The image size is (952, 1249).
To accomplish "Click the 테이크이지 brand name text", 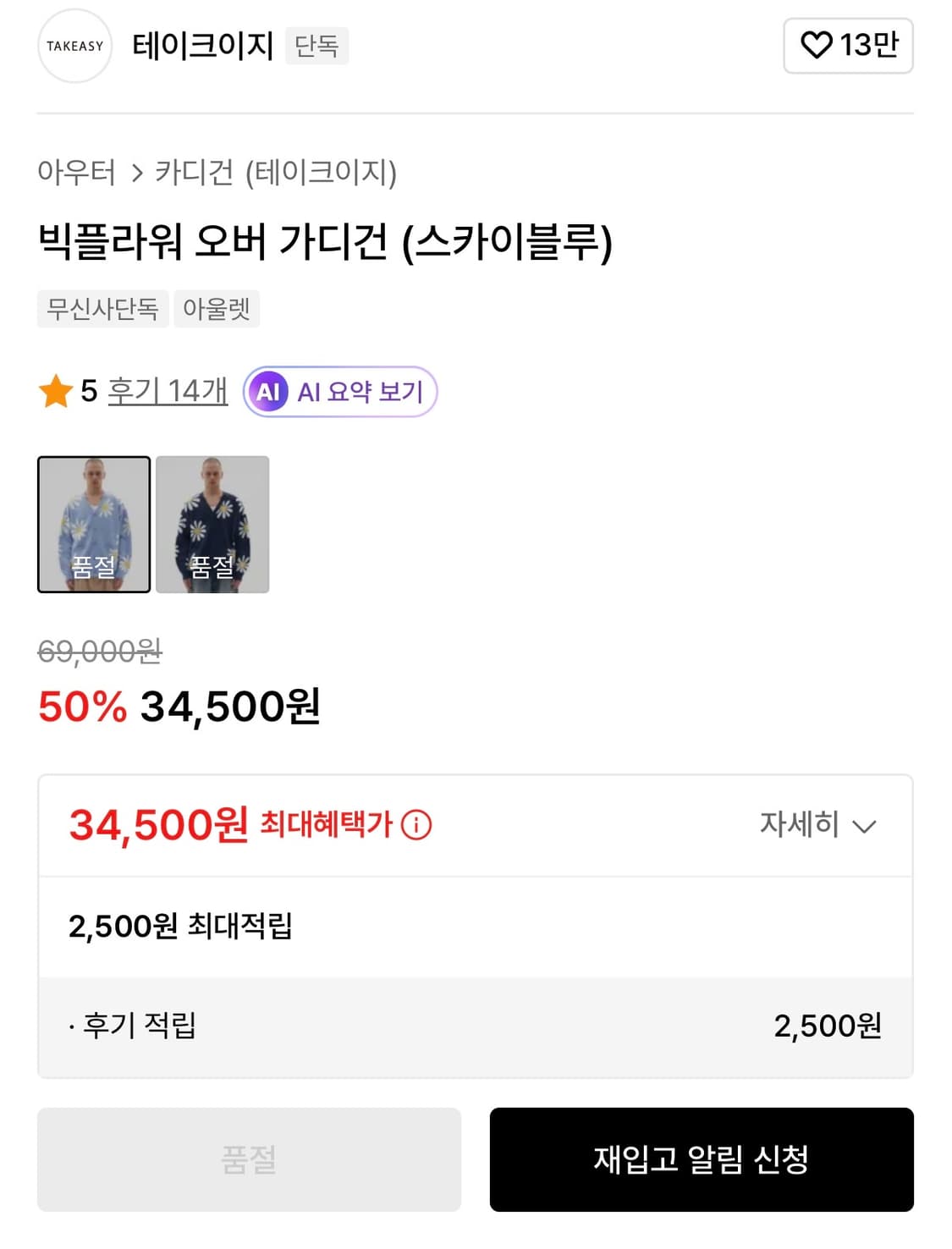I will (x=203, y=47).
